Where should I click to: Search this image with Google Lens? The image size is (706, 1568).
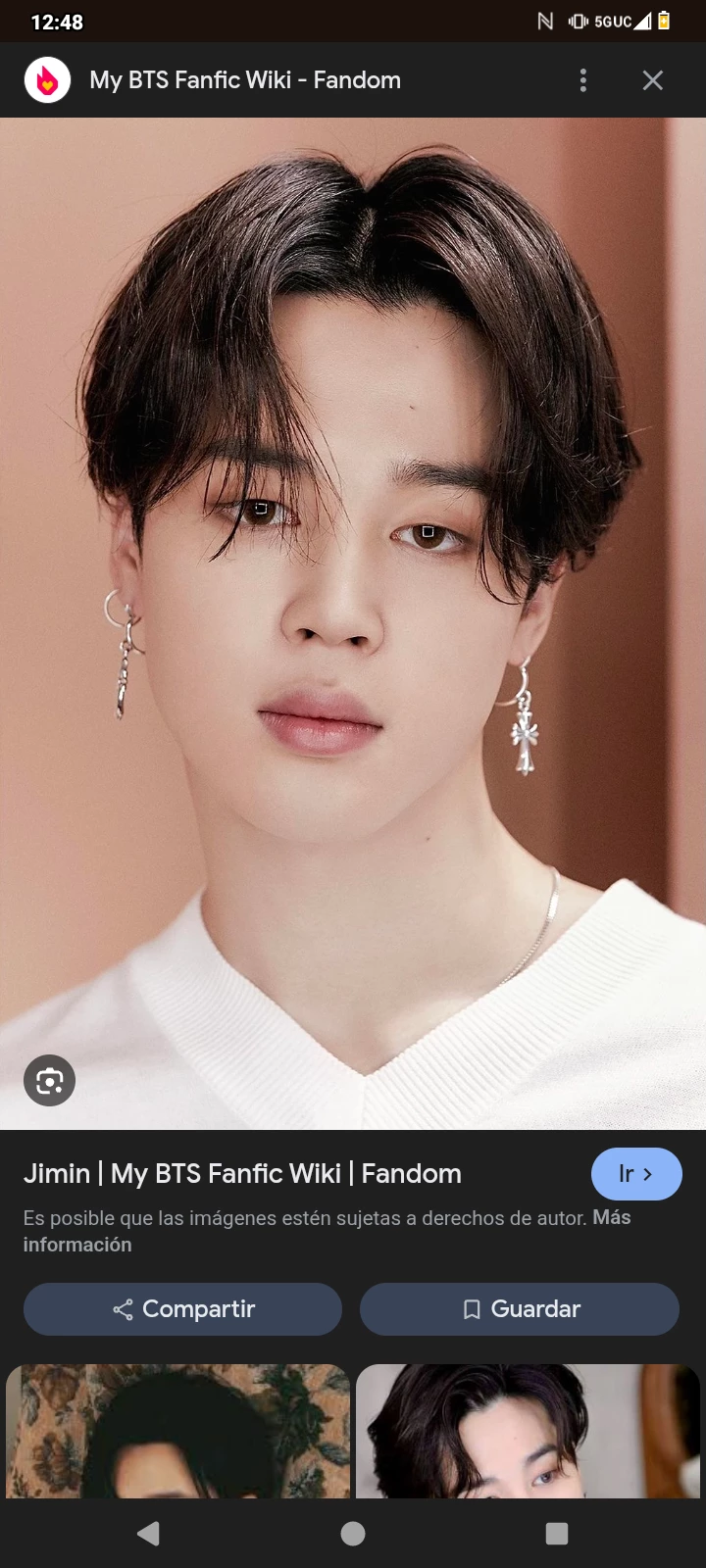[50, 1081]
